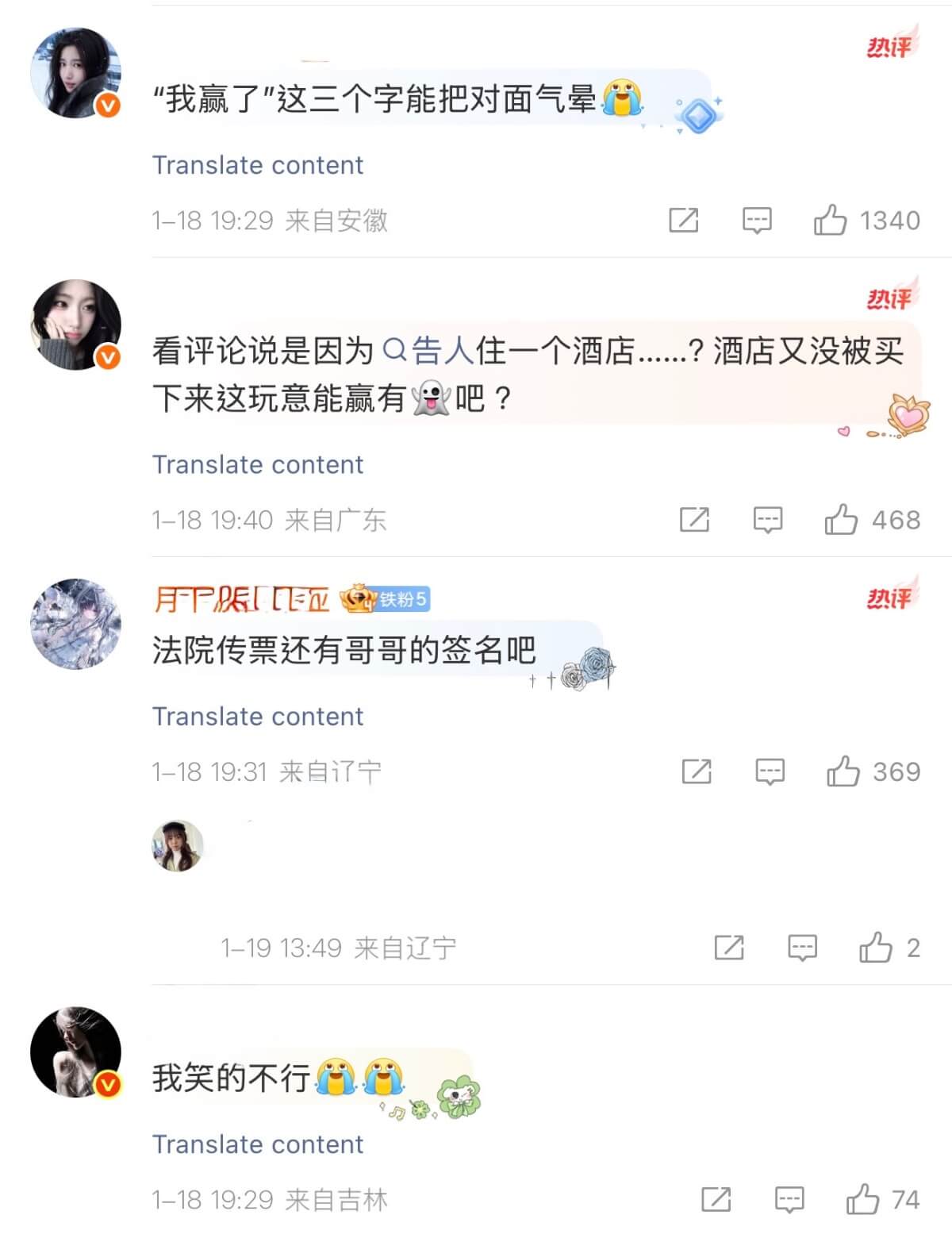This screenshot has width=952, height=1242.
Task: Reply to the "我赢了" comment
Action: click(756, 220)
